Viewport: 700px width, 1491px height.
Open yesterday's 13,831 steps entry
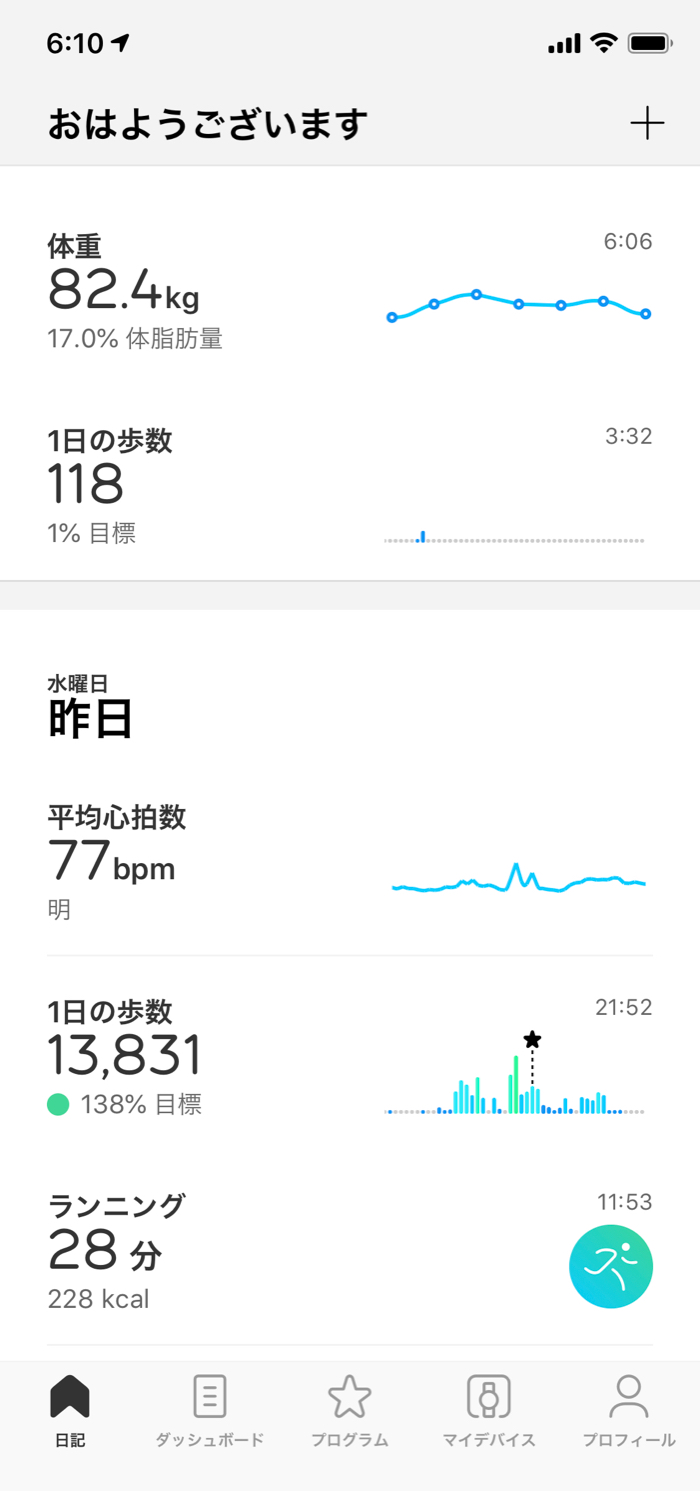coord(350,1057)
